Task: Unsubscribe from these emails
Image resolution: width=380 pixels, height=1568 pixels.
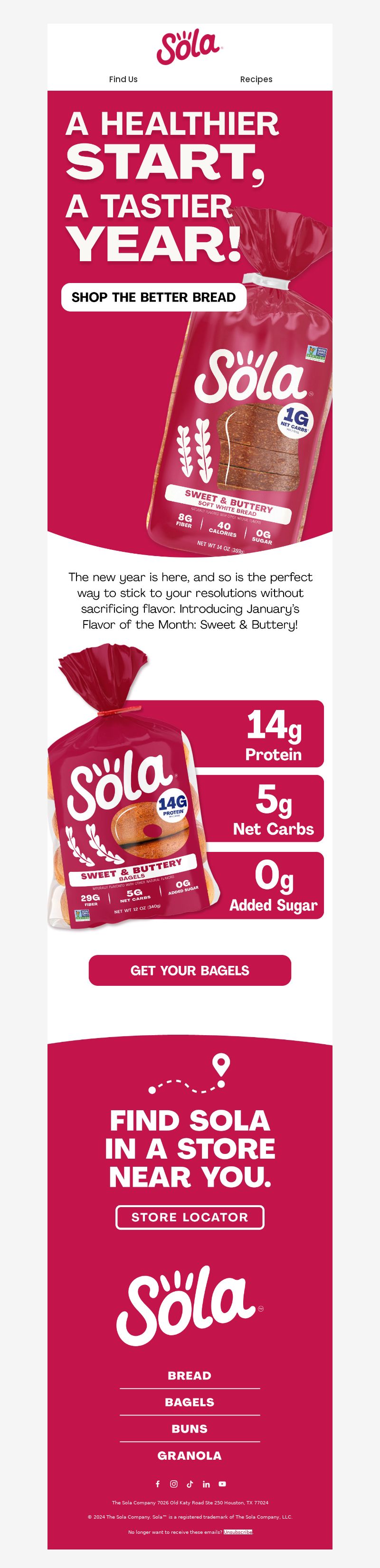Action: tap(237, 1532)
